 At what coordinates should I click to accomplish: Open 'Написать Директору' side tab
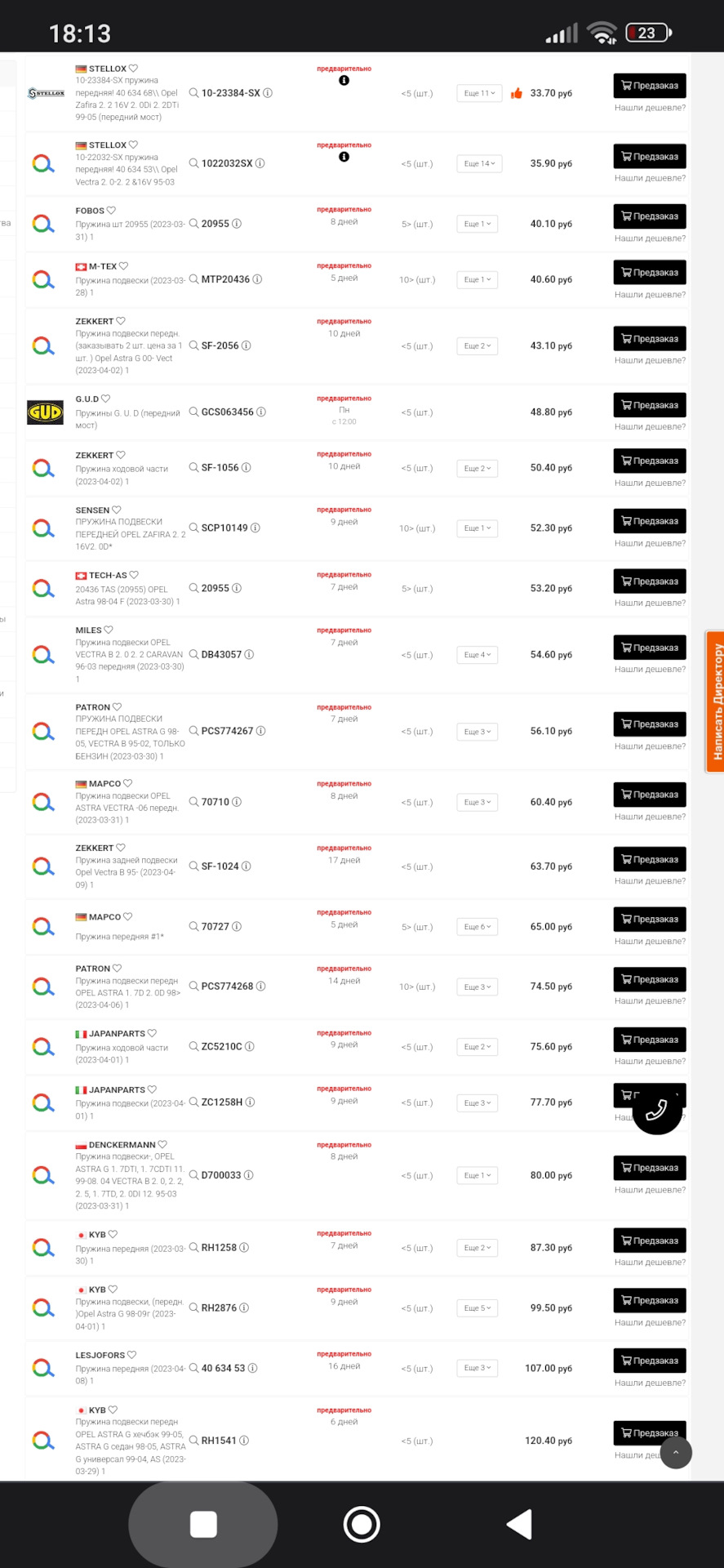(717, 702)
